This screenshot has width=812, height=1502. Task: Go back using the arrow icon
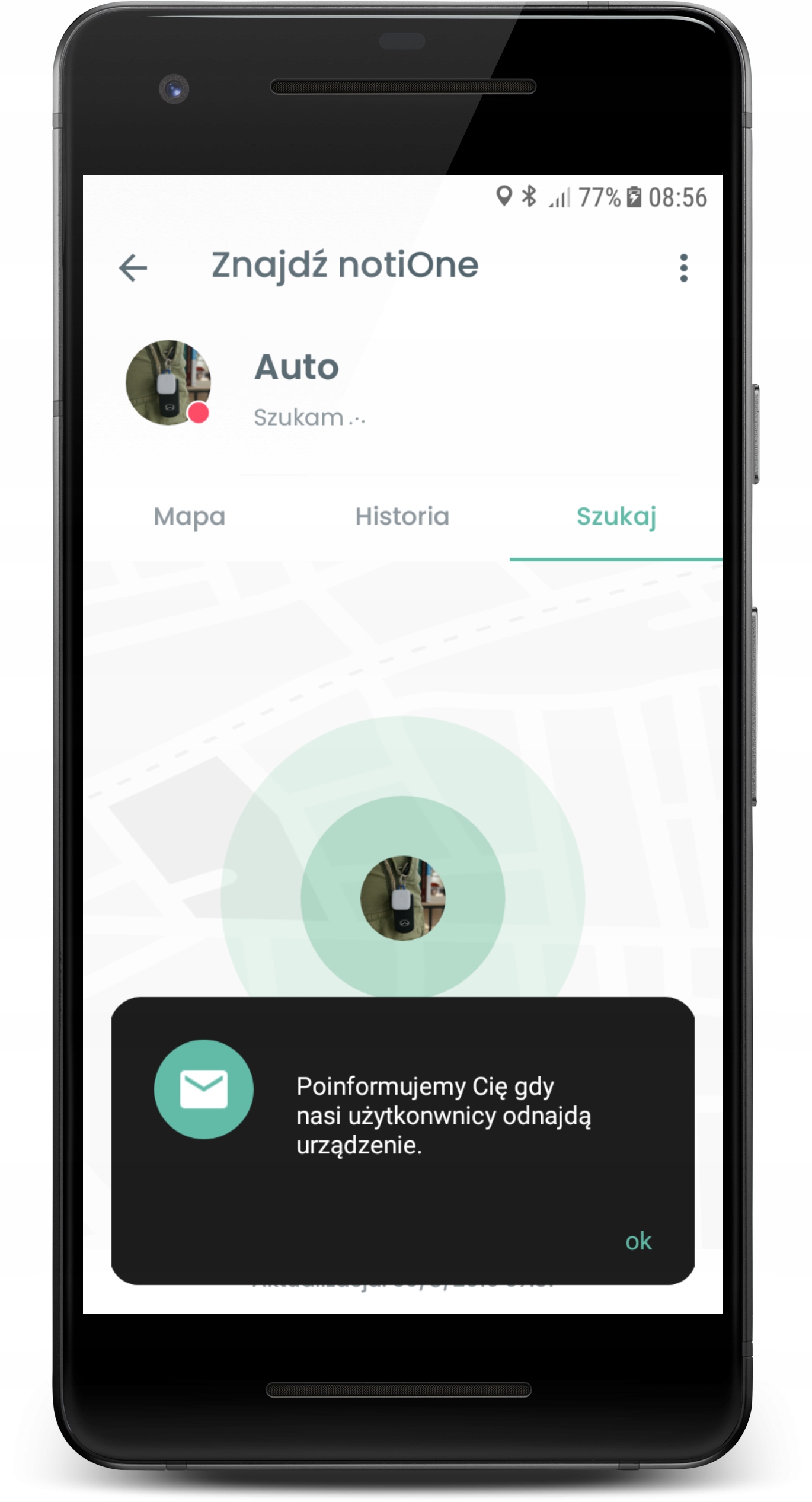coord(133,268)
